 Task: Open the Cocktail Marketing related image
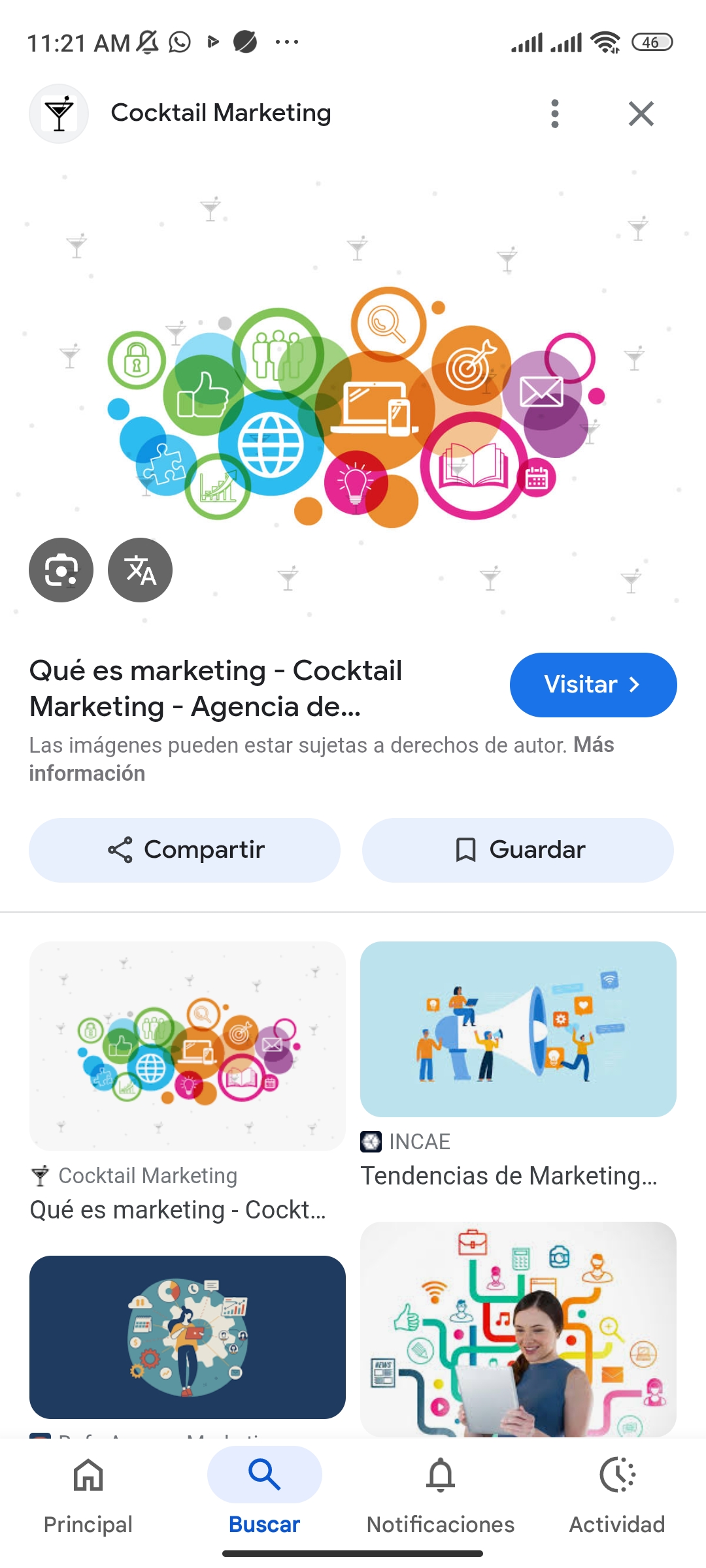tap(187, 1047)
